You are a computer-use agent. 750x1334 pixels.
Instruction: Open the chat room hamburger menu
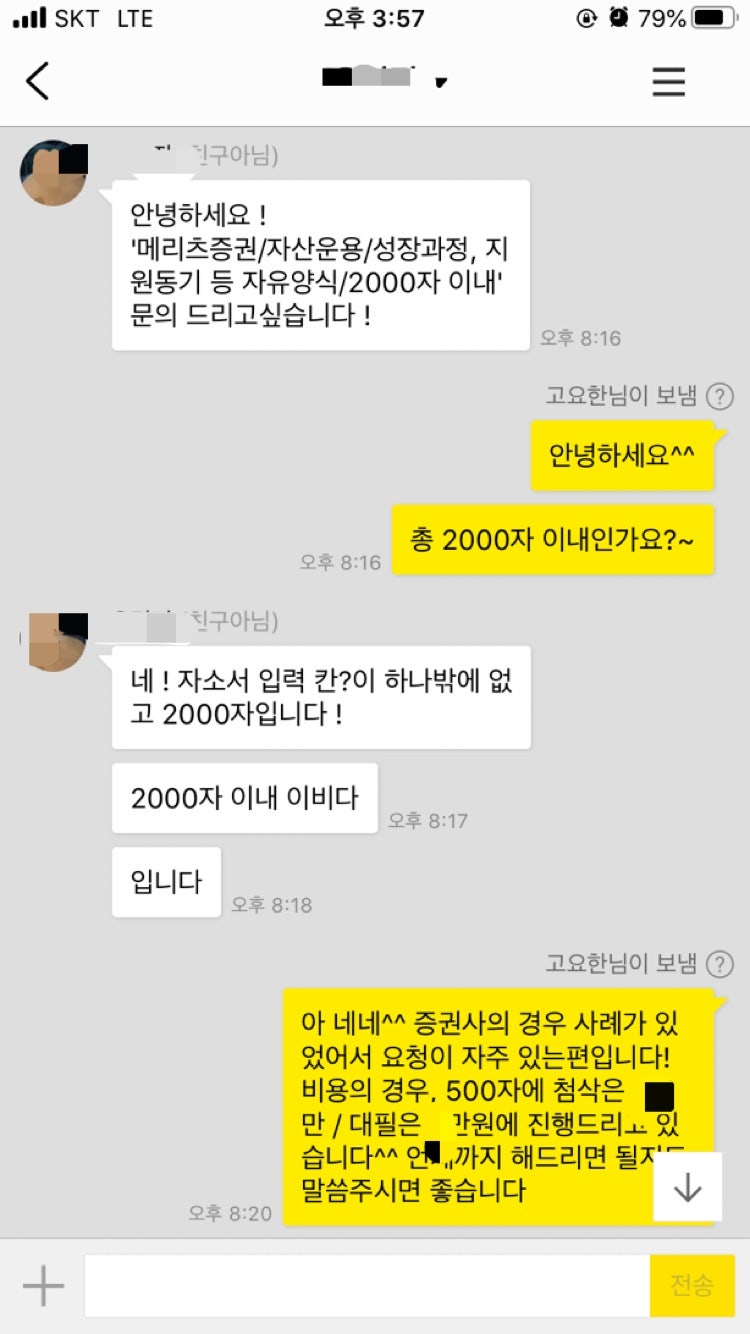pos(669,81)
